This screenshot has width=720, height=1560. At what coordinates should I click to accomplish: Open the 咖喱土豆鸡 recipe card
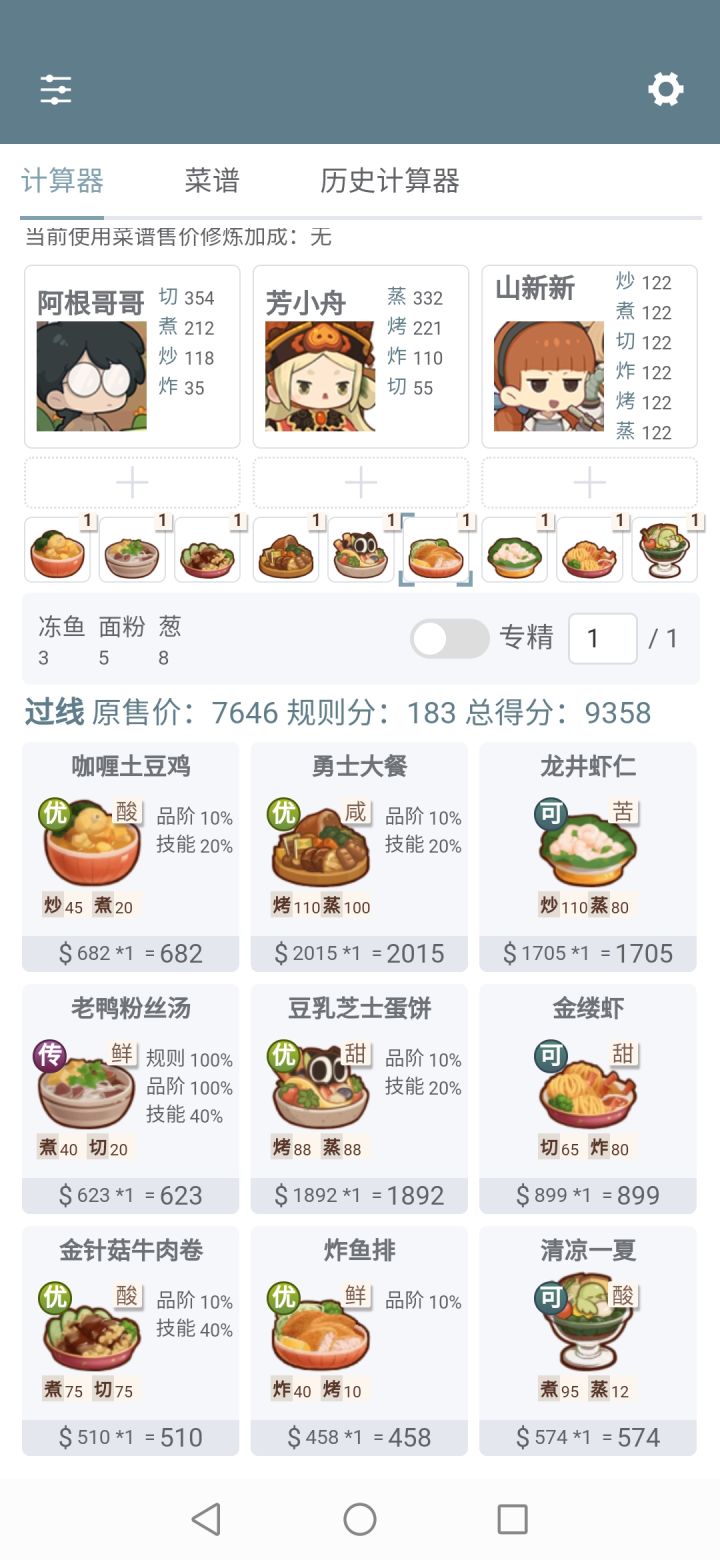(131, 857)
